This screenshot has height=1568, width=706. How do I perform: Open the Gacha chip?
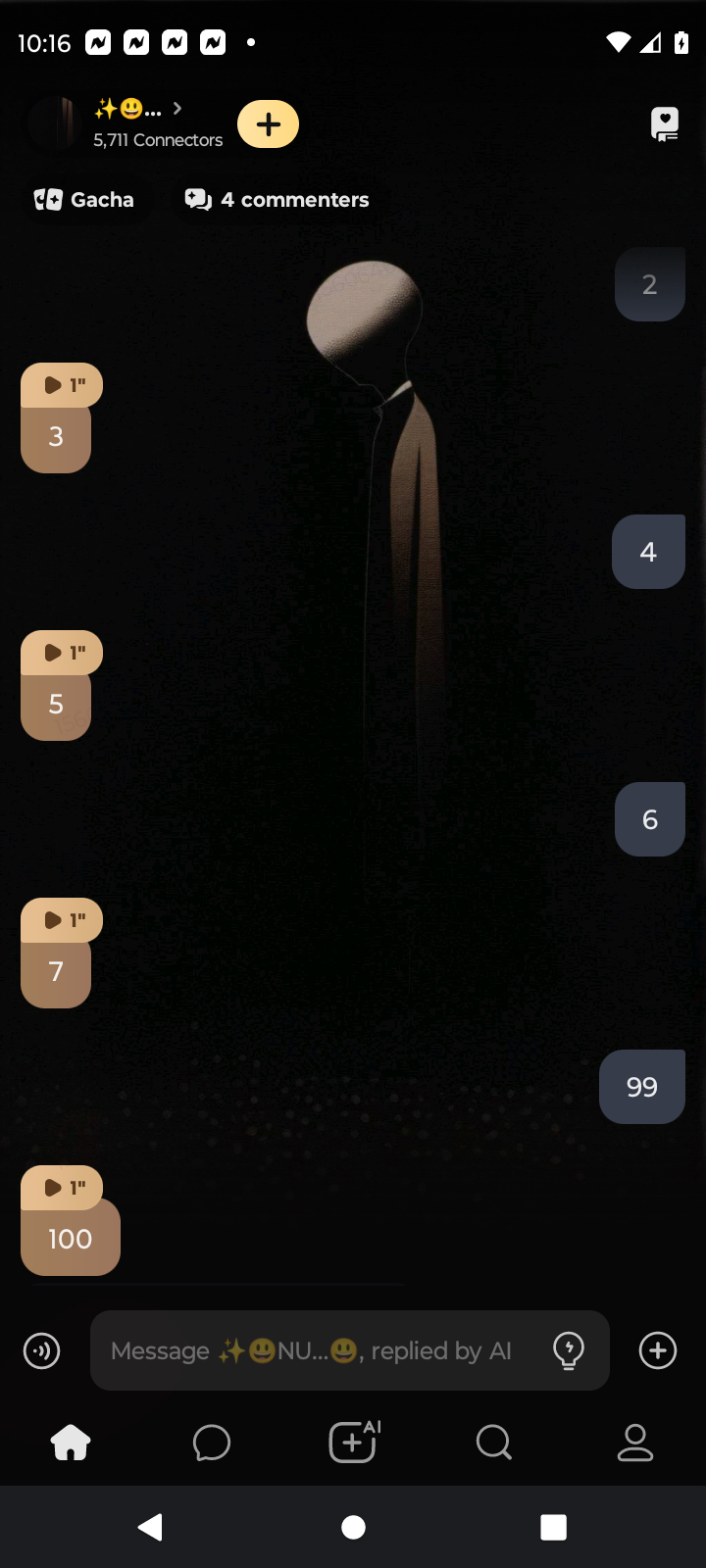[x=84, y=200]
